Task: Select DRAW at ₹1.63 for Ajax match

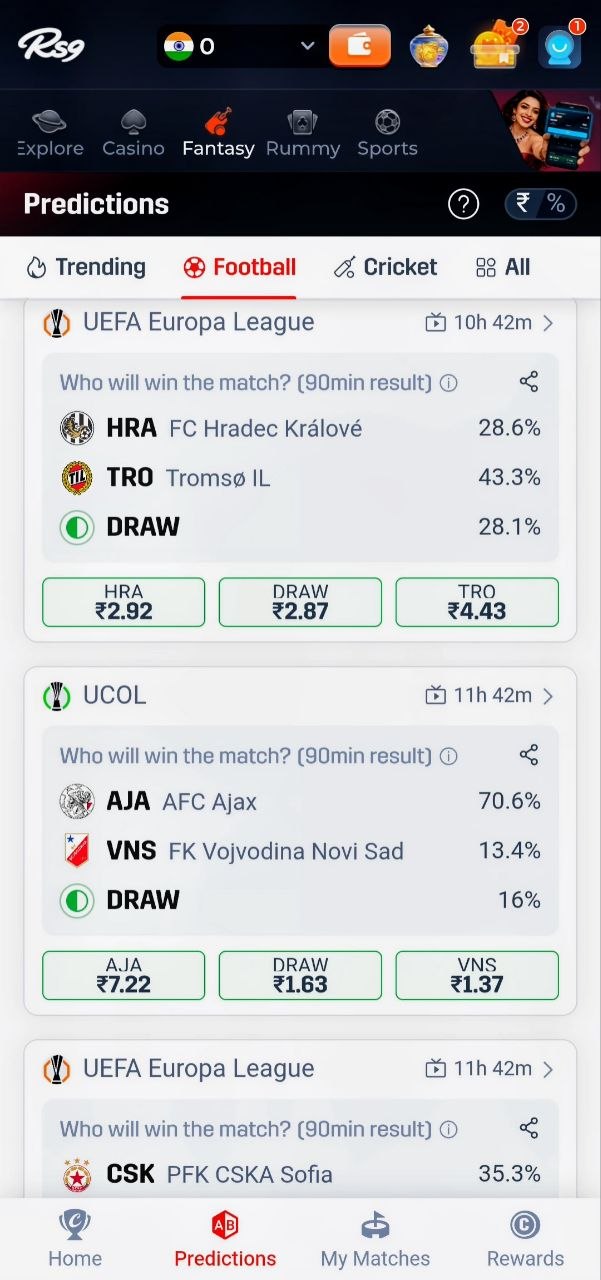Action: click(x=300, y=975)
